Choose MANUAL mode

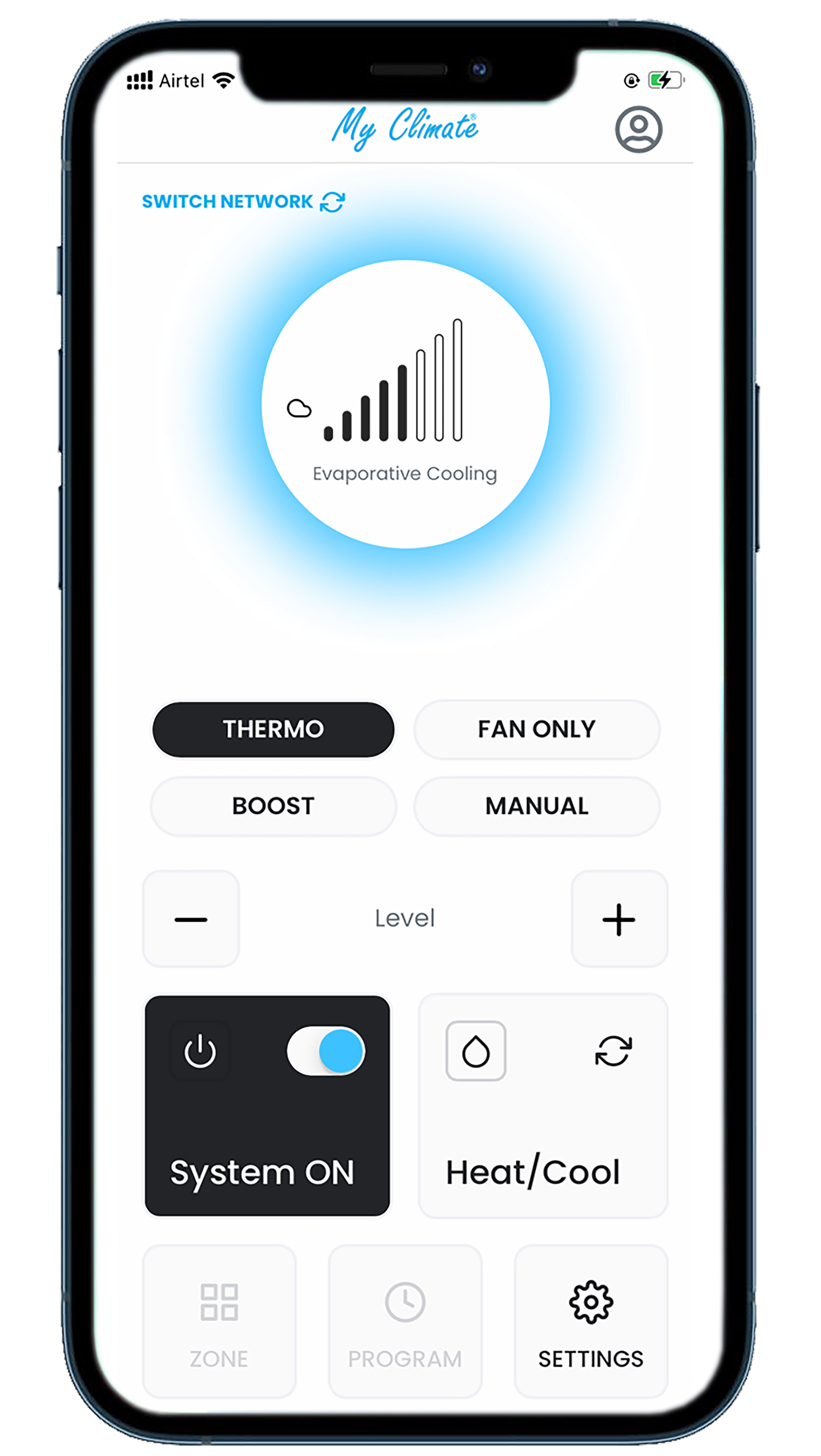point(536,806)
